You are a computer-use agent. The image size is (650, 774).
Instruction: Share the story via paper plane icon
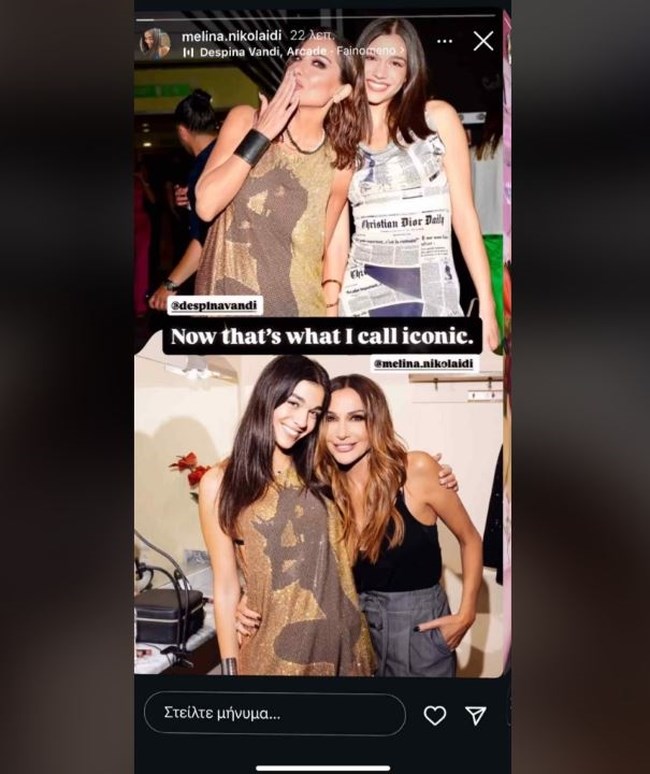(476, 715)
